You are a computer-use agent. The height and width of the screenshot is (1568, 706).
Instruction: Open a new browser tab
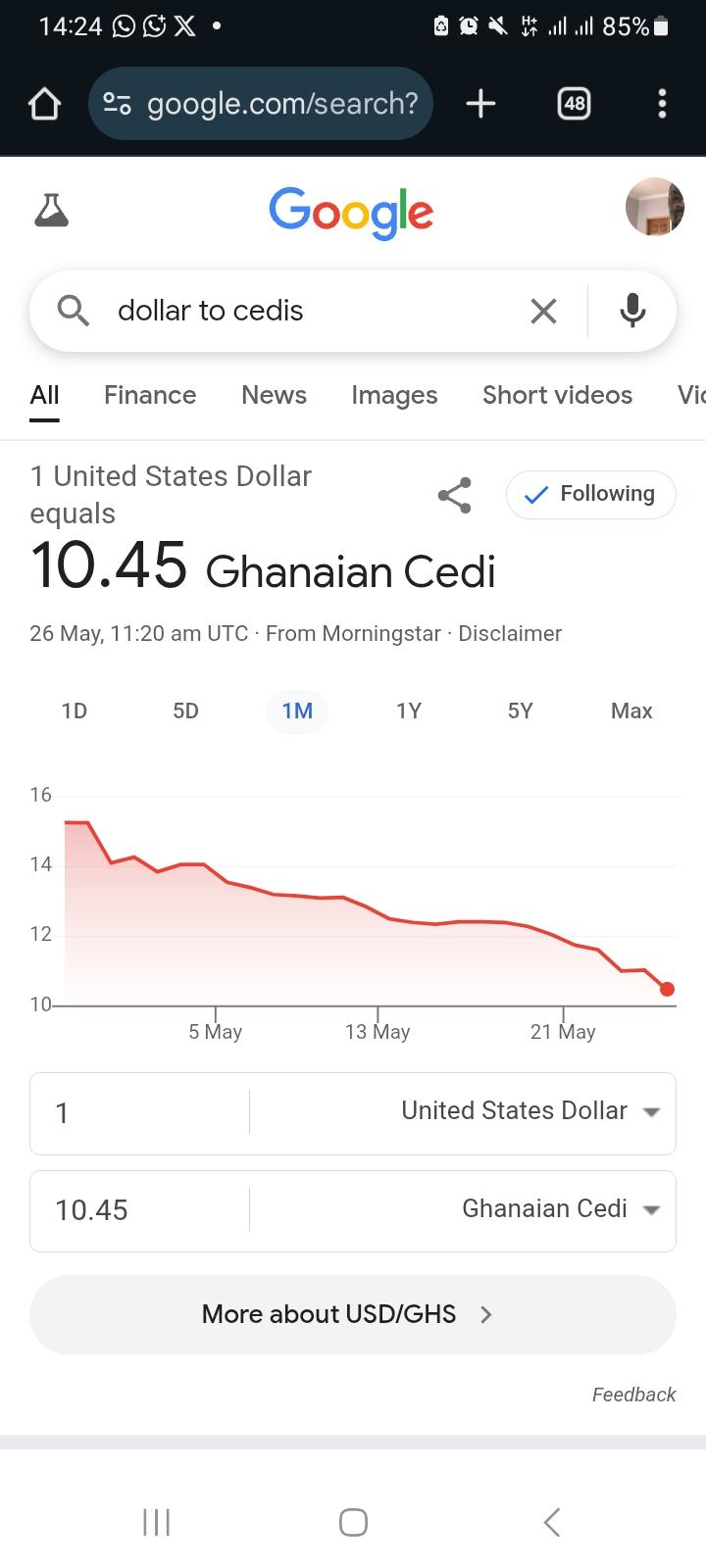tap(480, 103)
